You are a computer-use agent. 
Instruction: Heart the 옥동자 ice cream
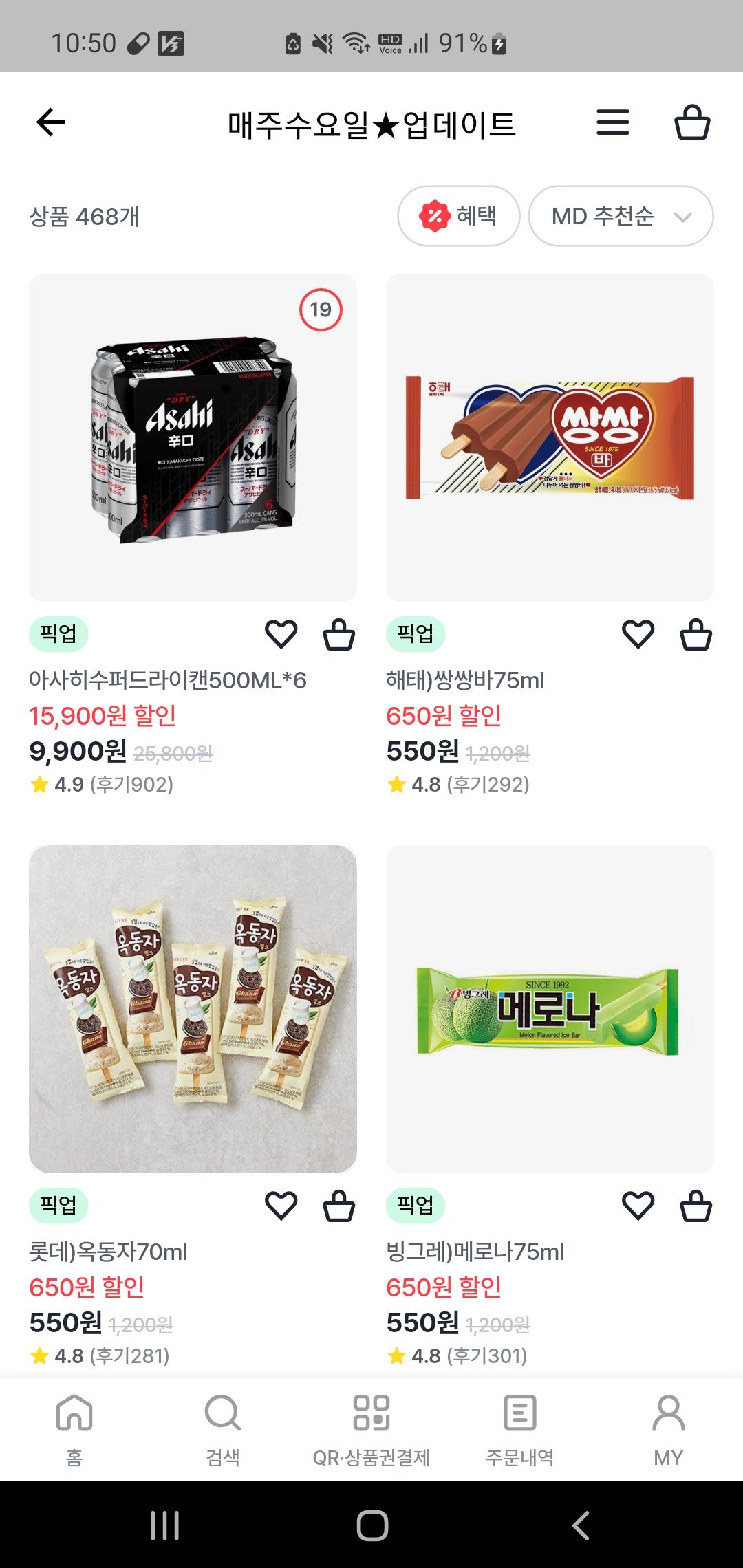(281, 1206)
